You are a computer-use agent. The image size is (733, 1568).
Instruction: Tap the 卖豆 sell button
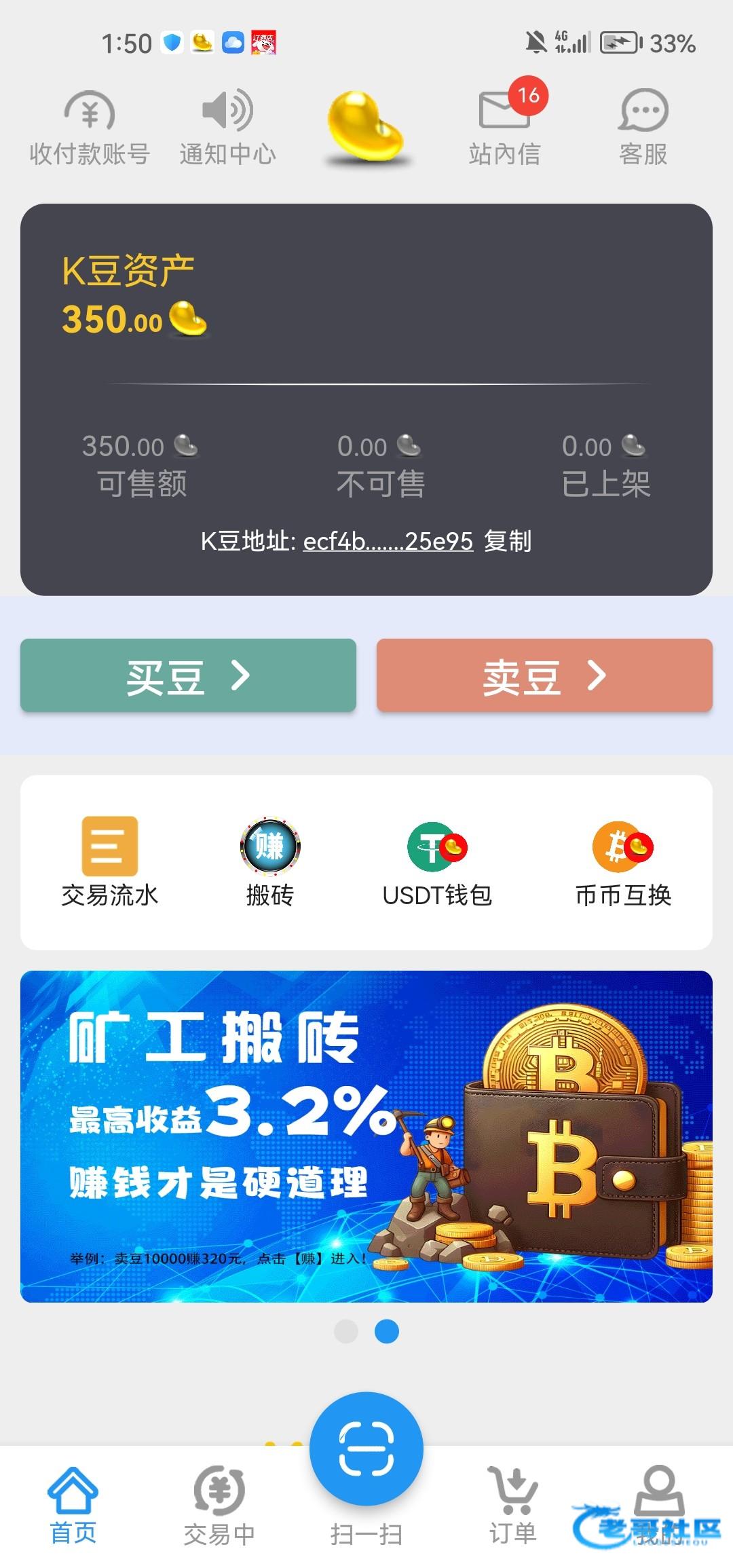click(x=544, y=675)
